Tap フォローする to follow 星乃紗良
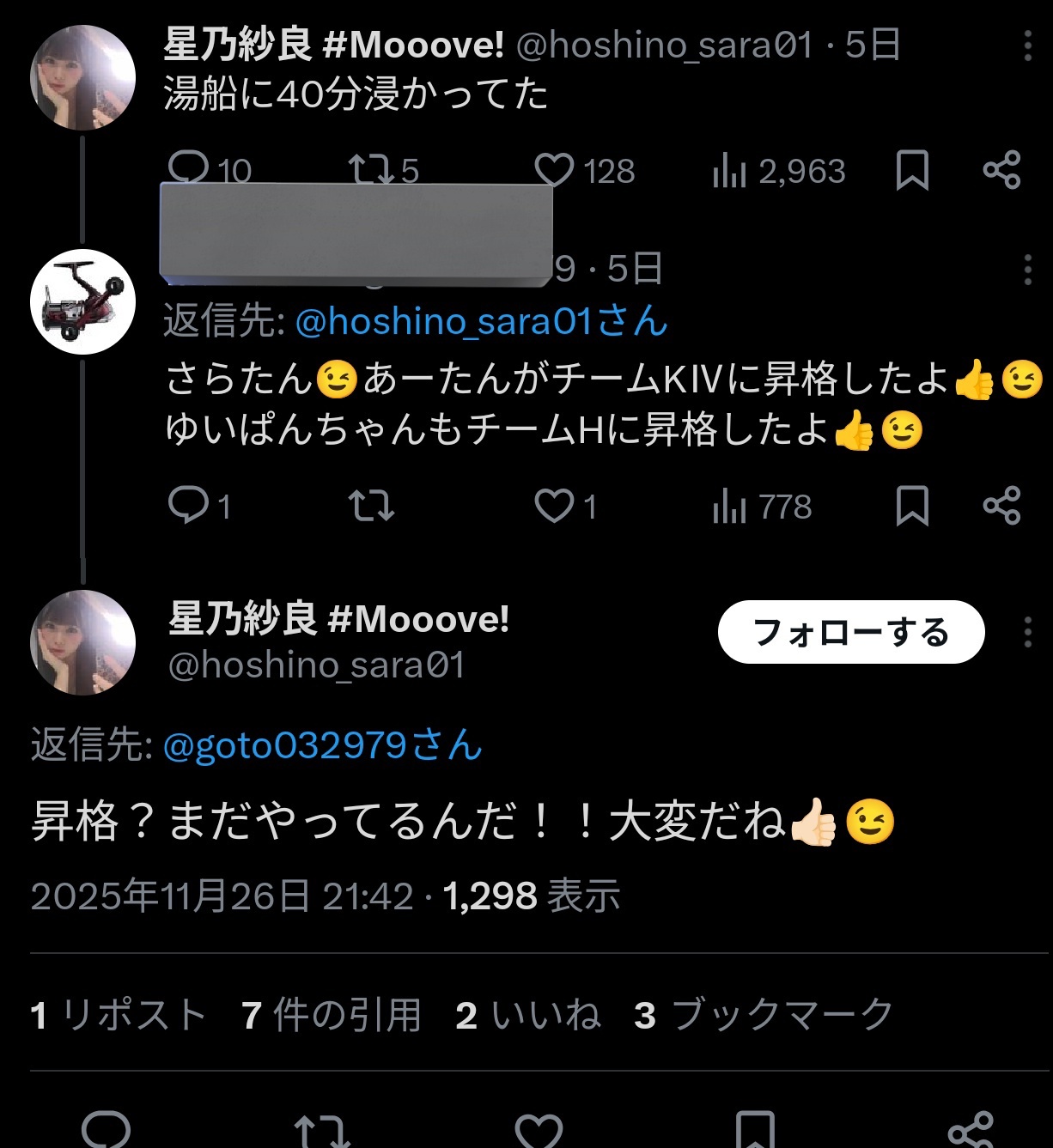This screenshot has width=1053, height=1148. (850, 632)
